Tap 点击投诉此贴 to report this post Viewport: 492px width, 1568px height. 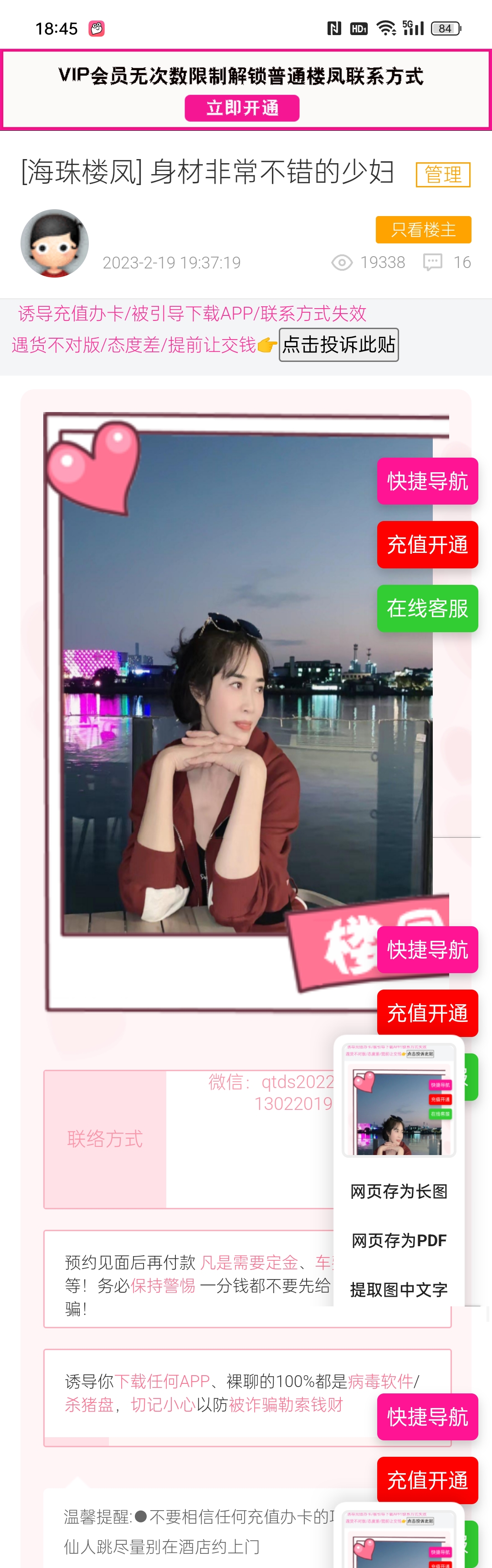(x=338, y=345)
